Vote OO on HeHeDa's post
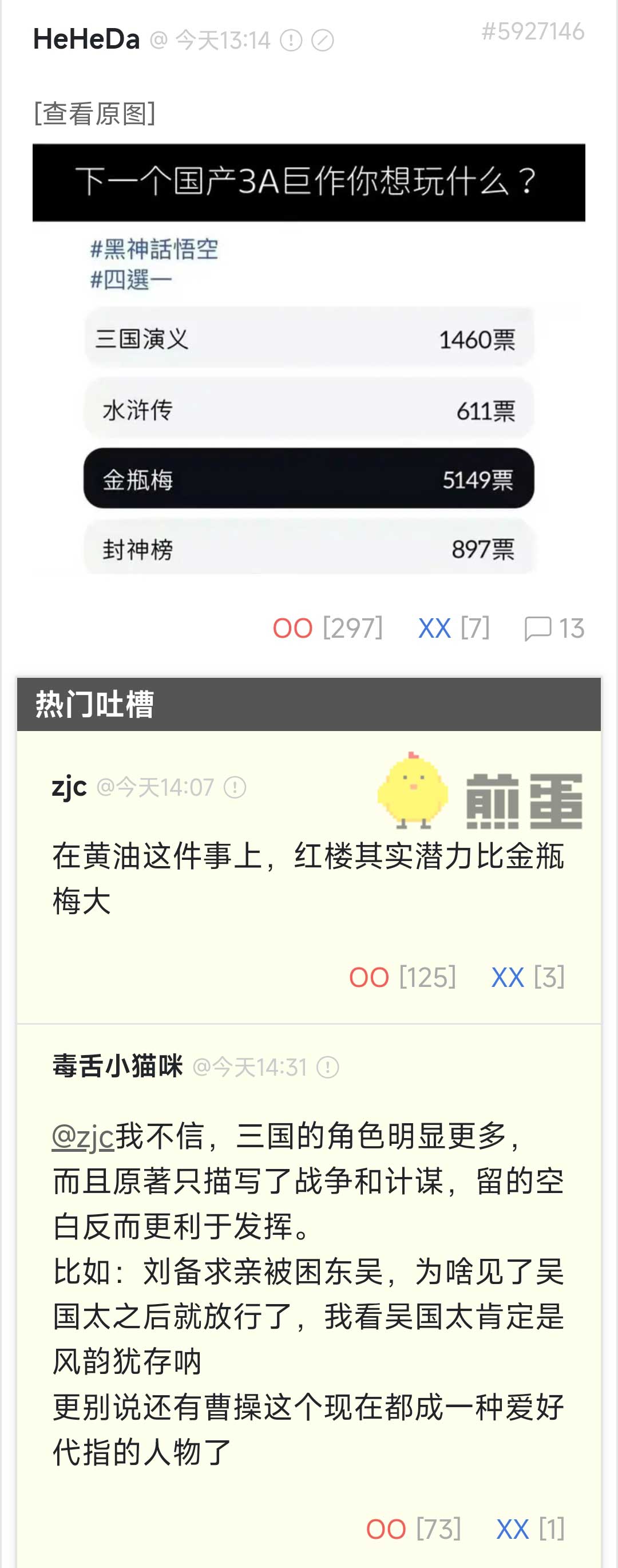The image size is (618, 1568). (292, 628)
